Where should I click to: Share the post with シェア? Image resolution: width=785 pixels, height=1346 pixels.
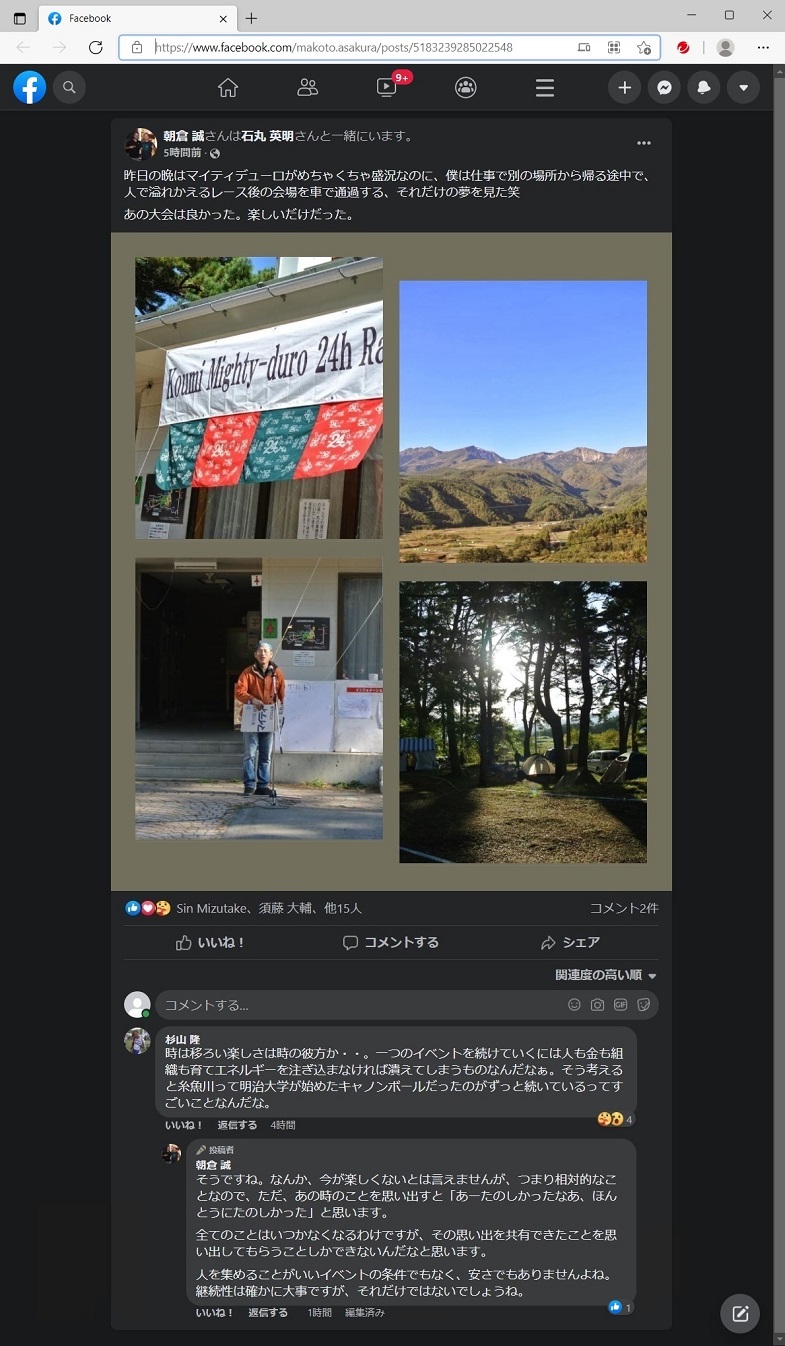[x=570, y=942]
